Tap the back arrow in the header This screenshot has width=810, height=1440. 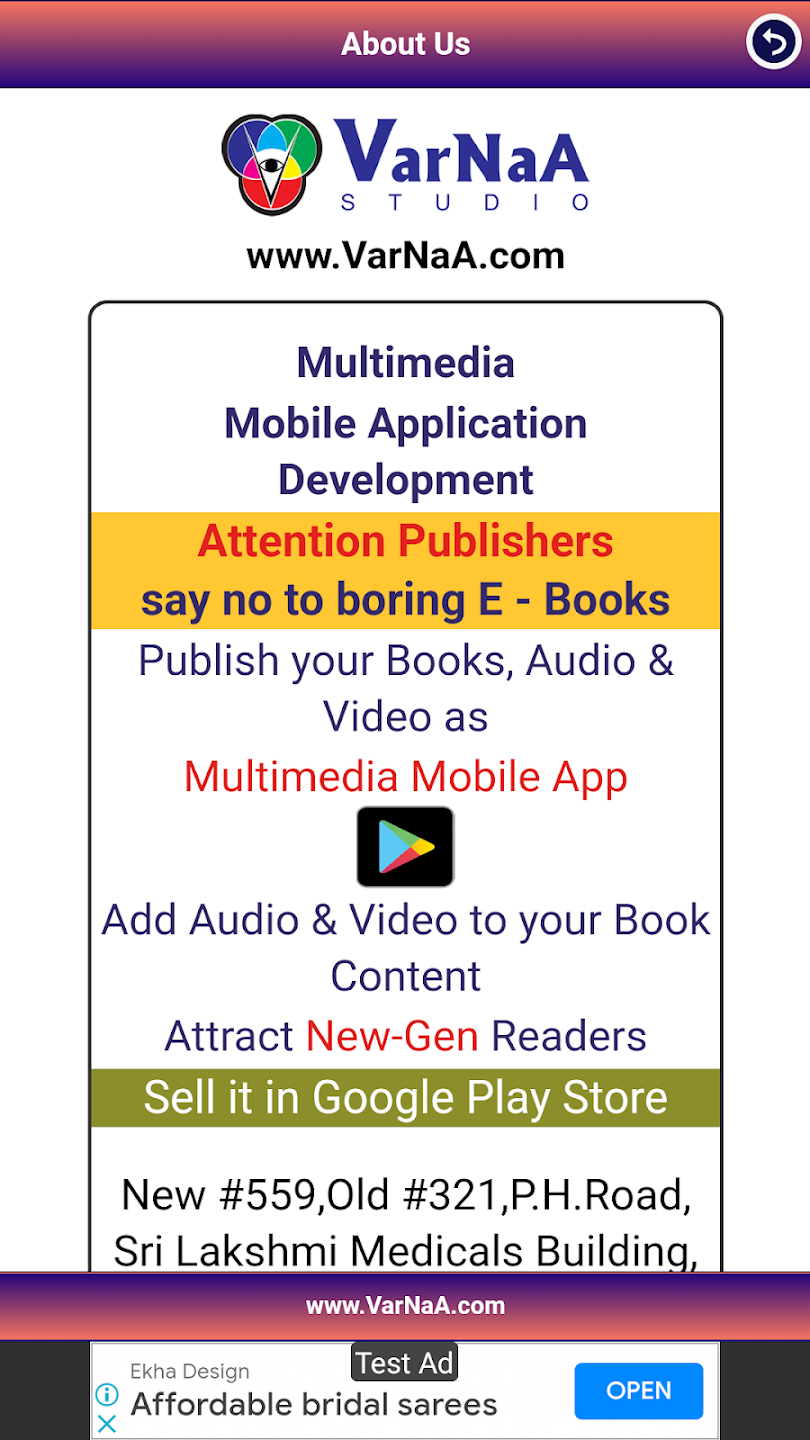click(x=773, y=43)
